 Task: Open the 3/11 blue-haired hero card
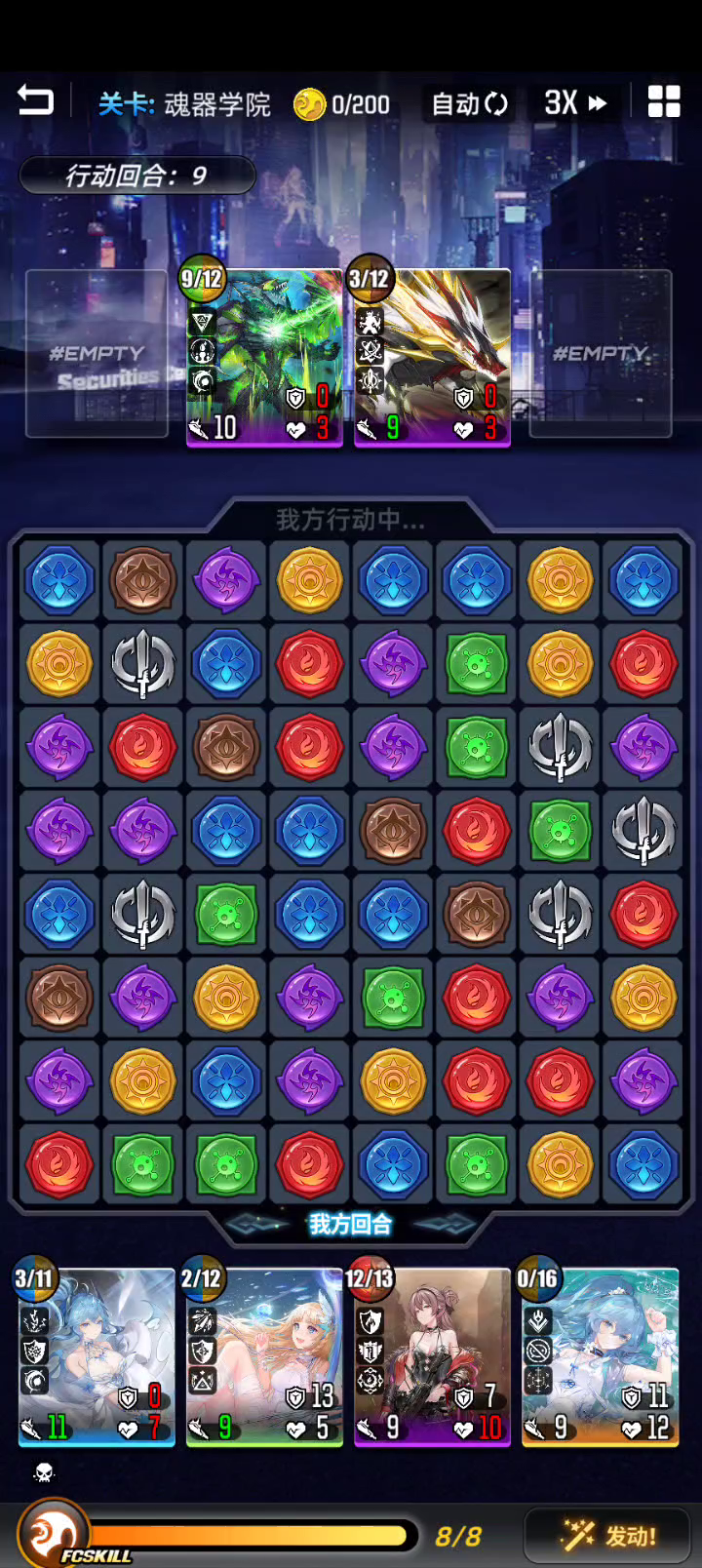[96, 1356]
